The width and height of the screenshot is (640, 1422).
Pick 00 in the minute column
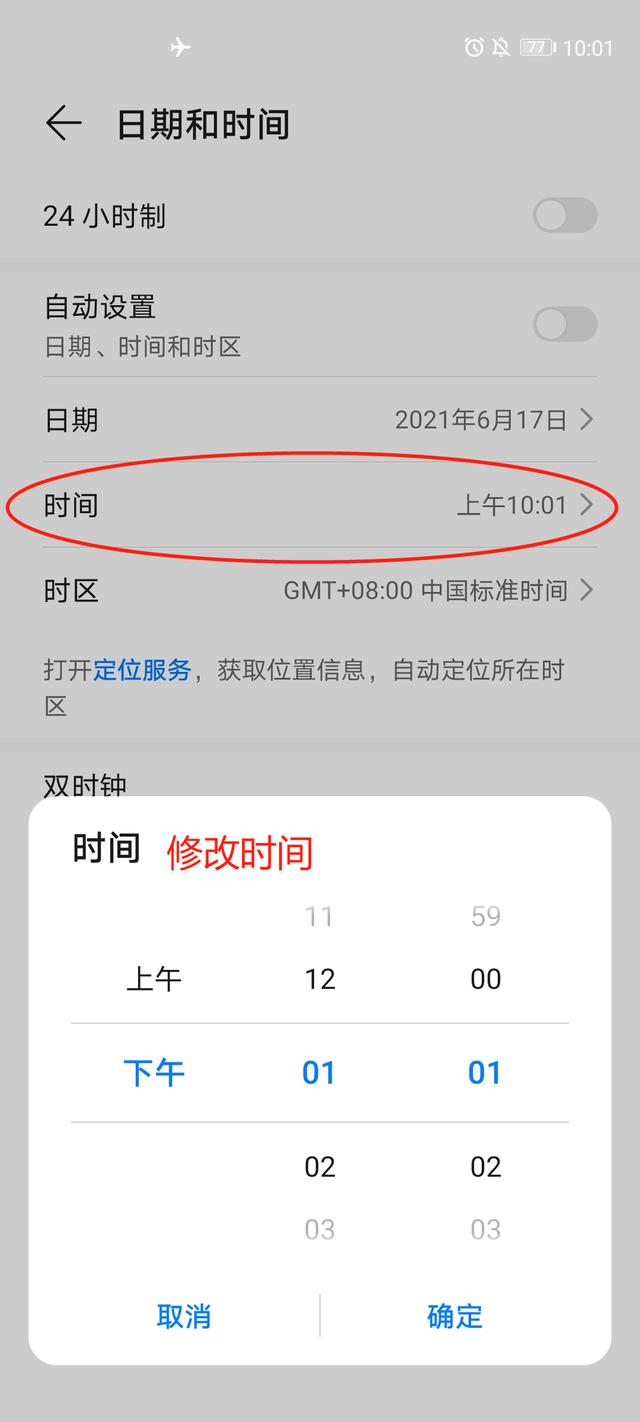485,979
